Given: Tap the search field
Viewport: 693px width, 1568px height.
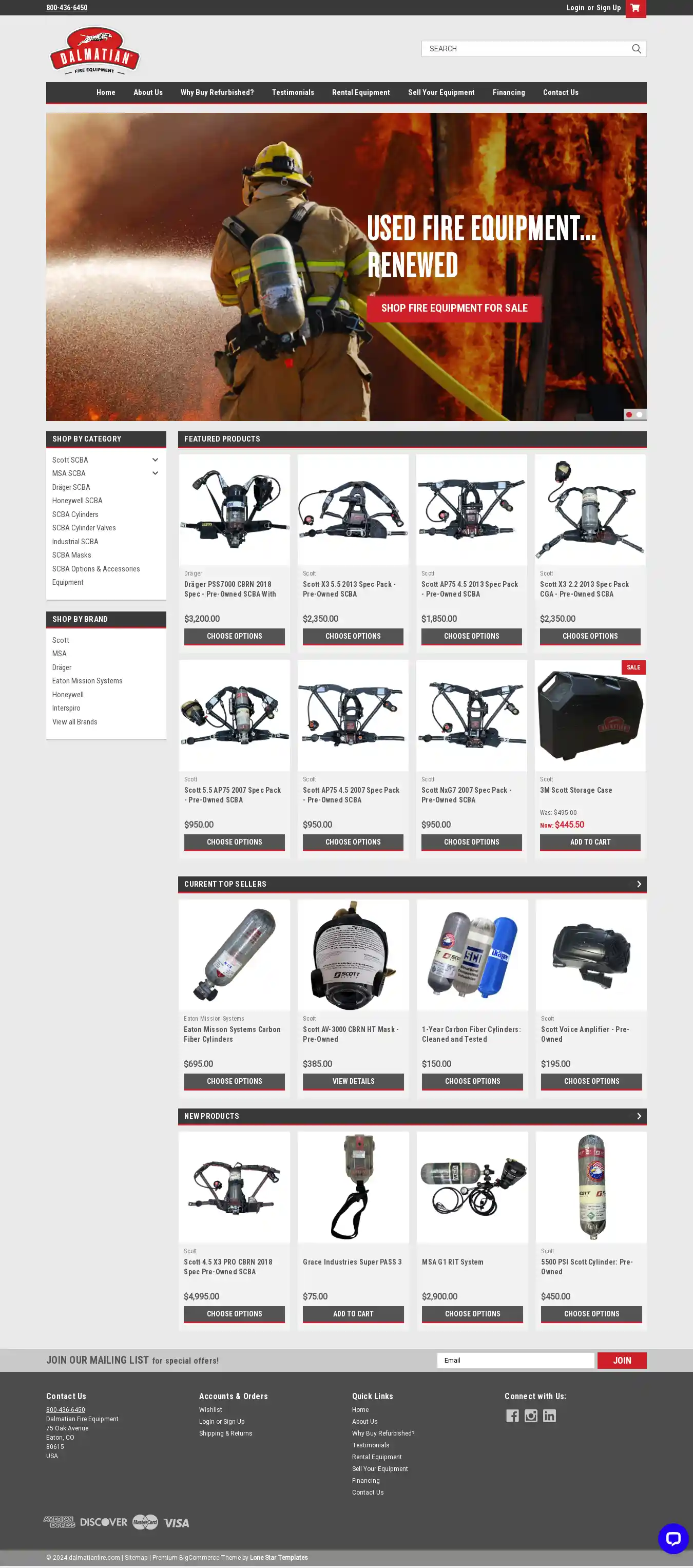Looking at the screenshot, I should [526, 49].
